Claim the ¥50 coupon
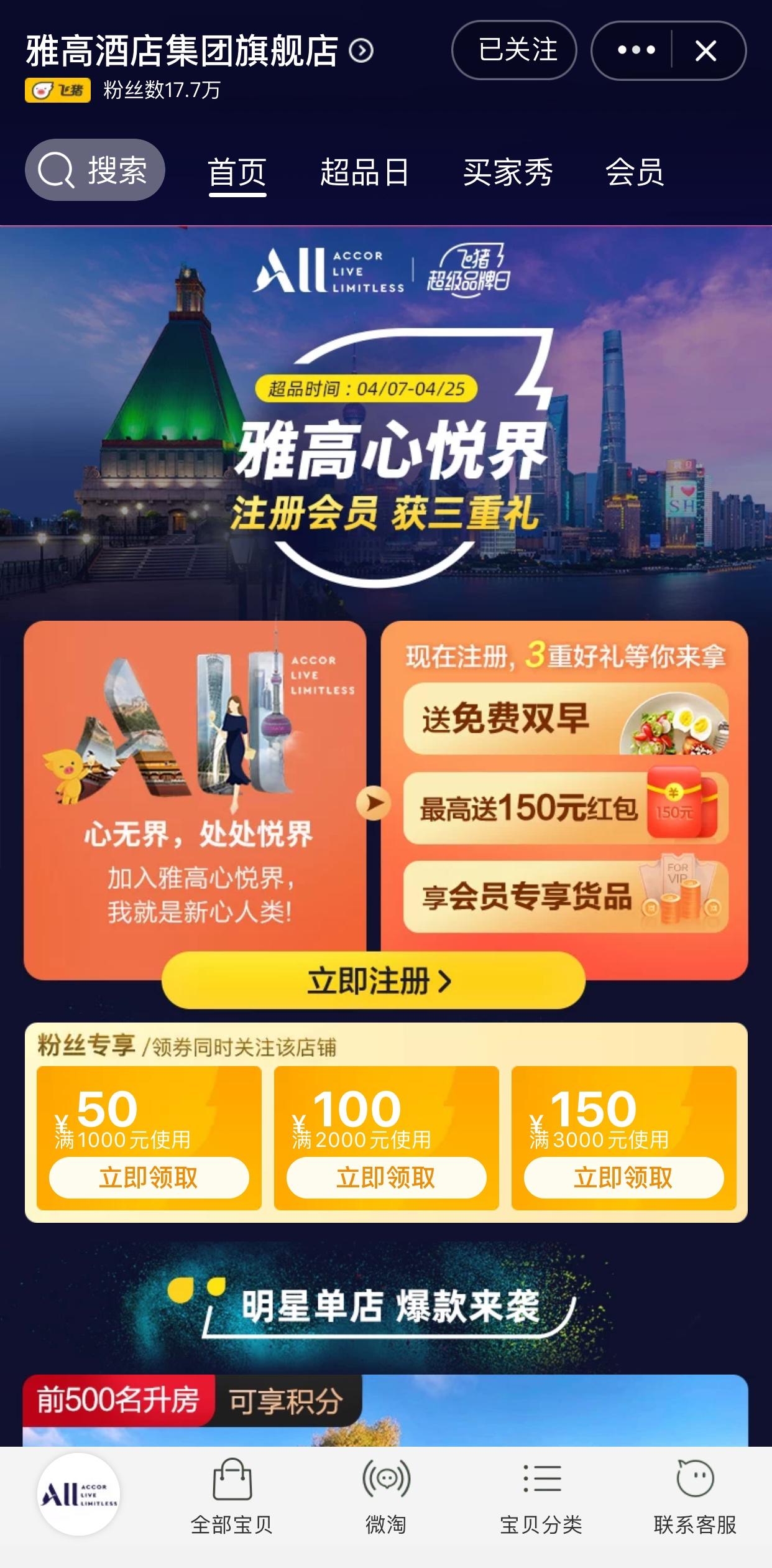This screenshot has height=1568, width=772. [149, 1177]
